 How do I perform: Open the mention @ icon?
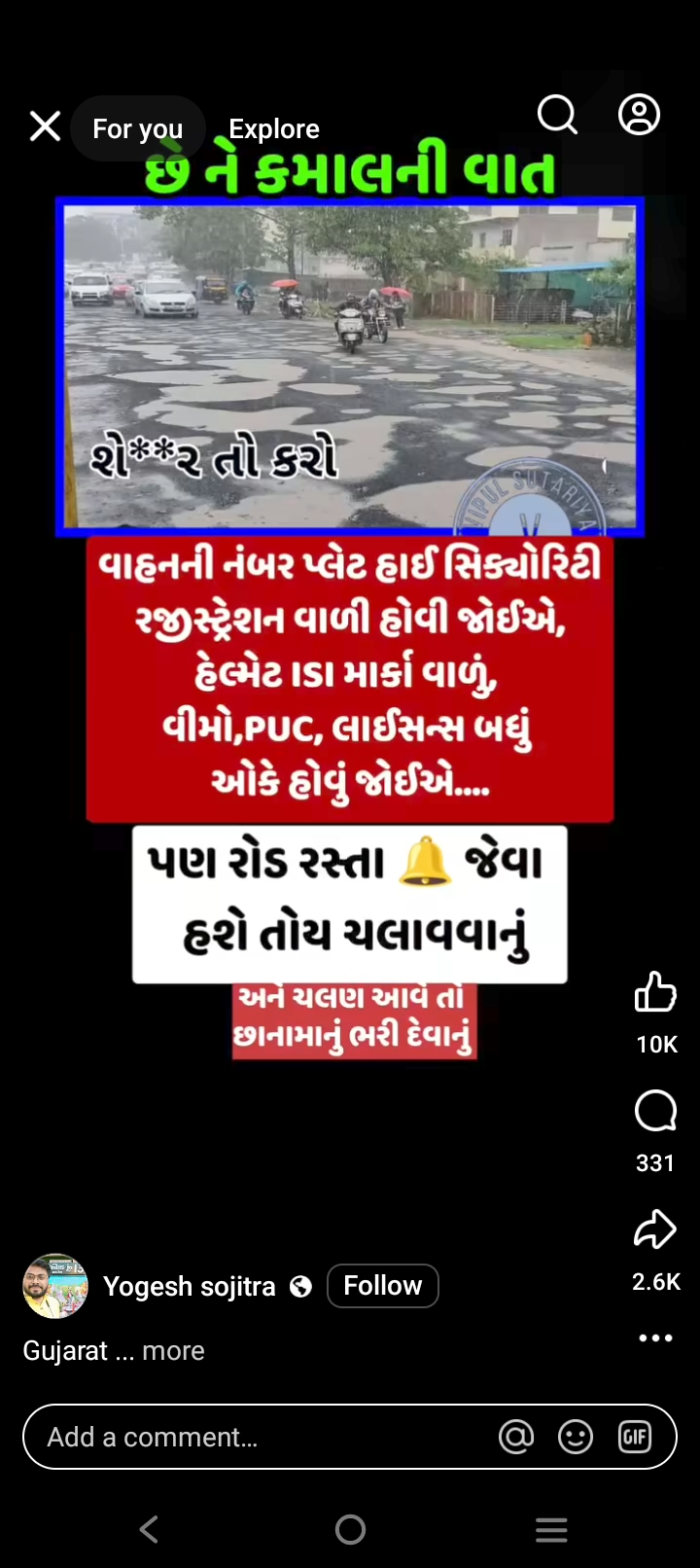click(516, 1437)
